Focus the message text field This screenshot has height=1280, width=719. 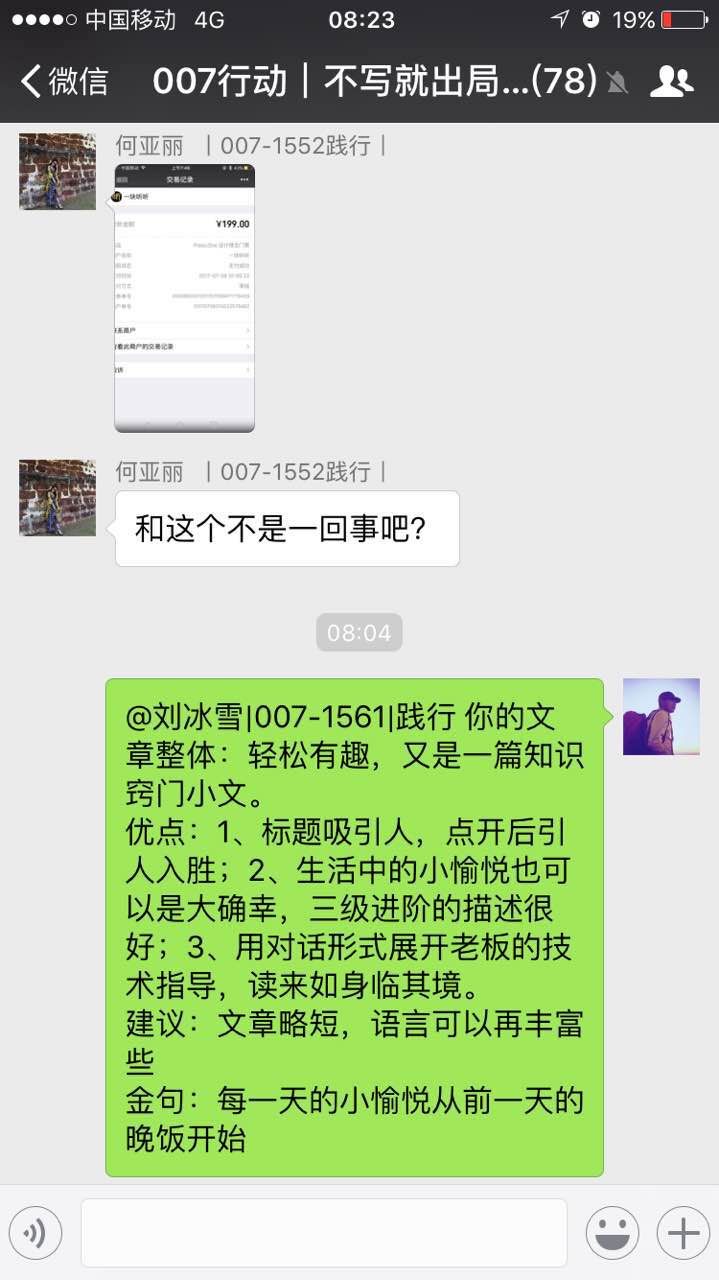click(324, 1233)
